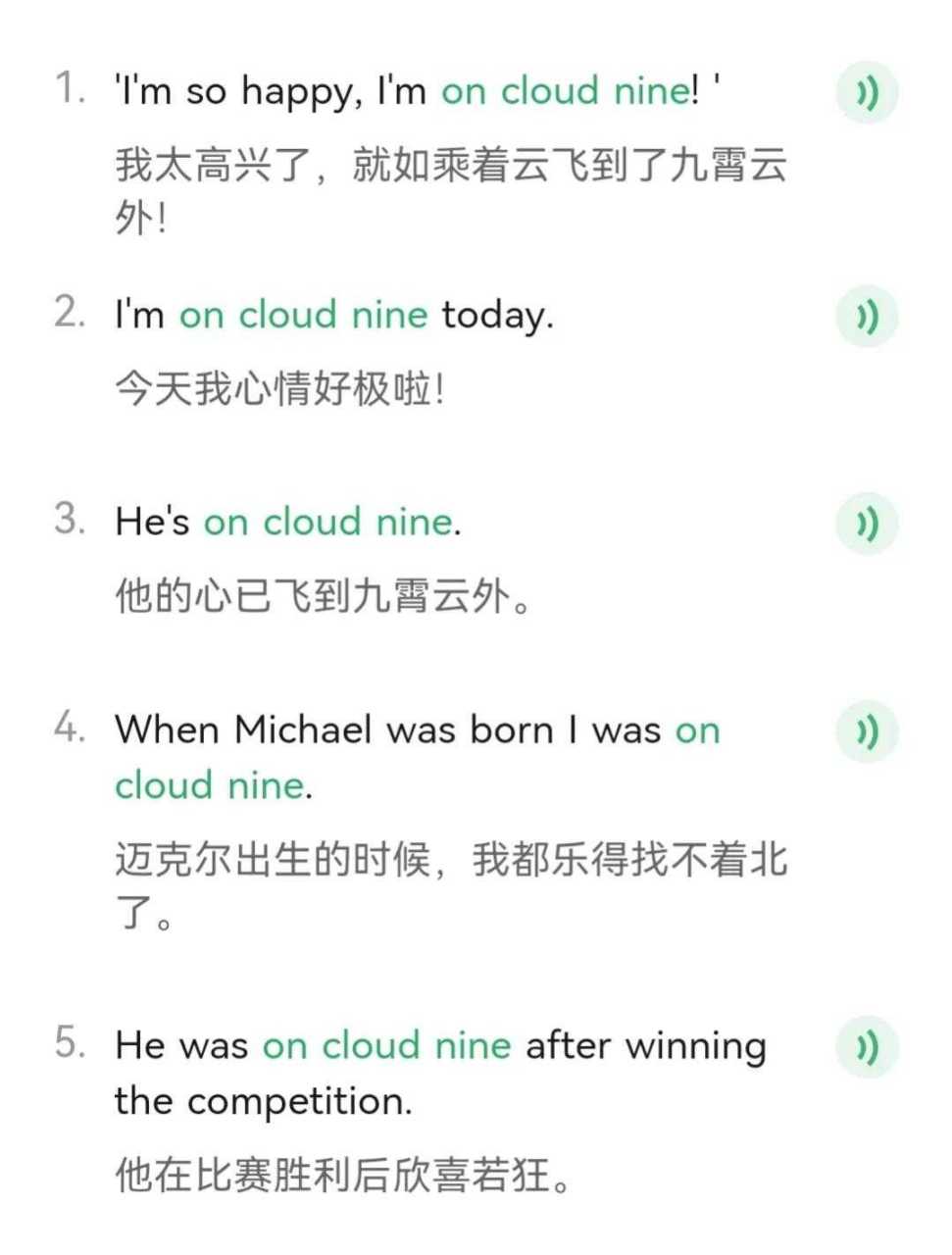Play audio for the competition sentence

865,1046
